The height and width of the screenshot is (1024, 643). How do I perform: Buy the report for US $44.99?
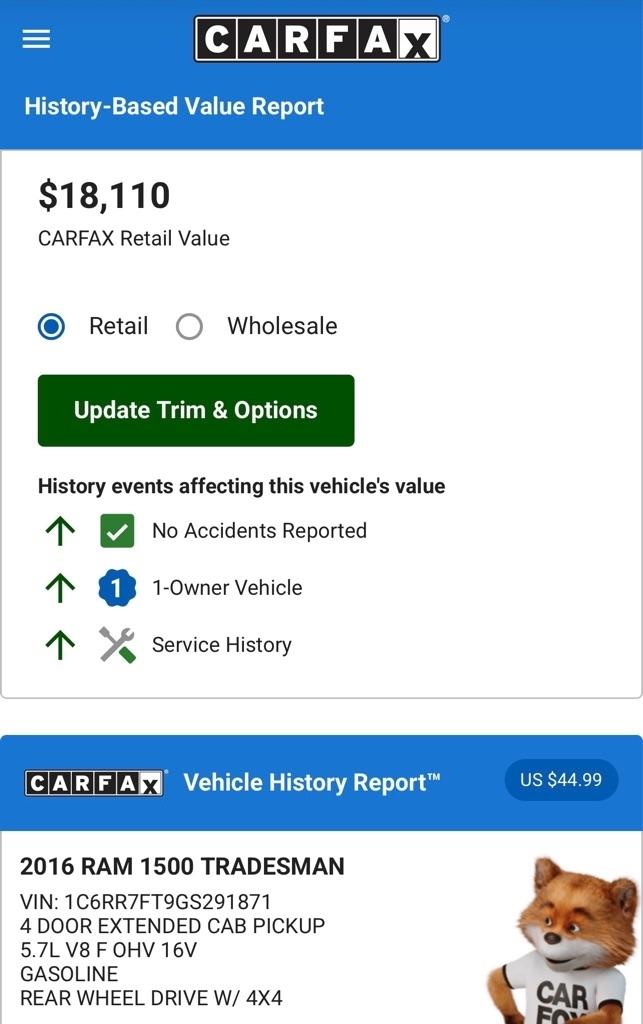(x=561, y=780)
